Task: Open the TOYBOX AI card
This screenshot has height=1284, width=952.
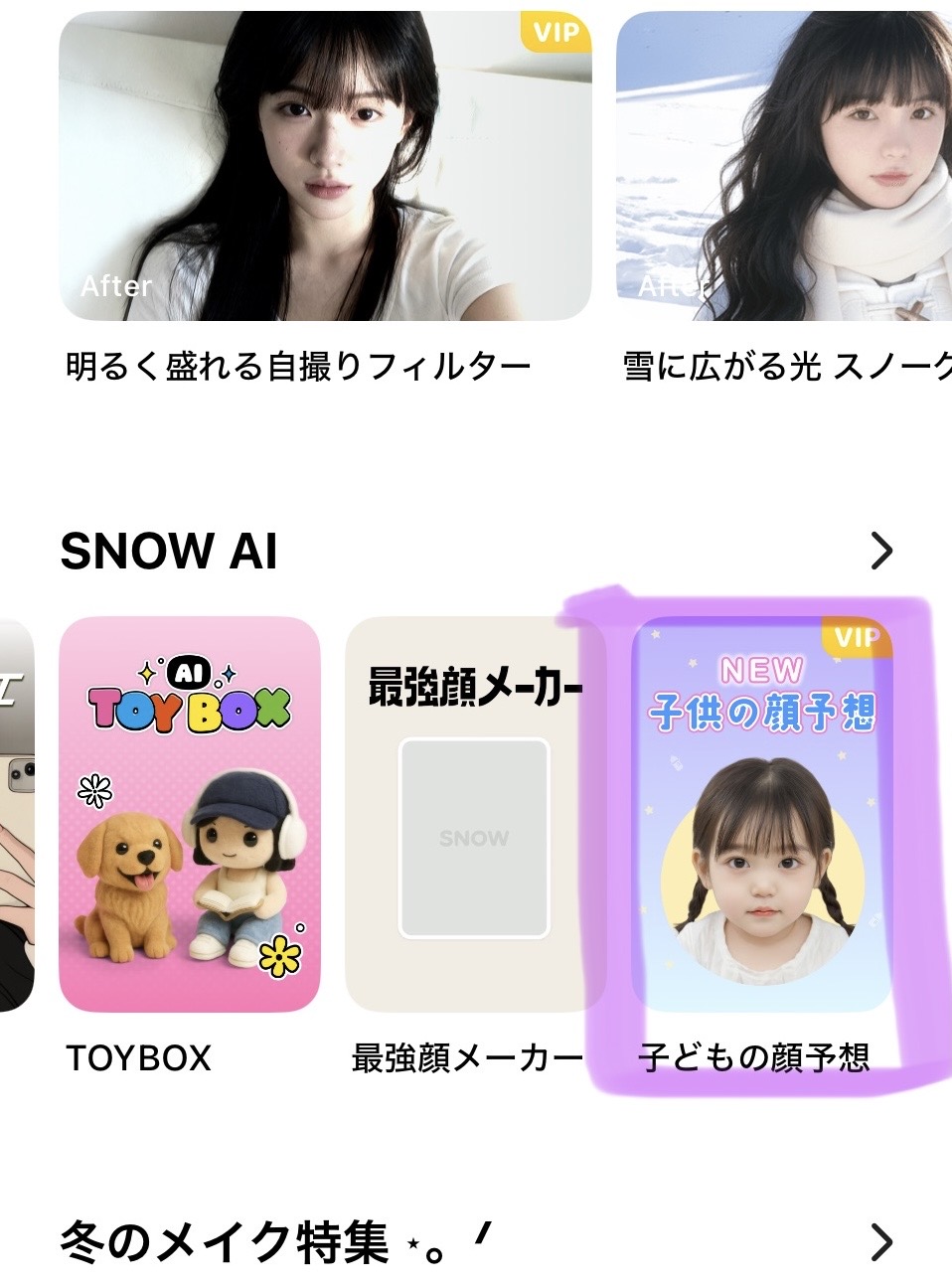Action: click(x=190, y=814)
